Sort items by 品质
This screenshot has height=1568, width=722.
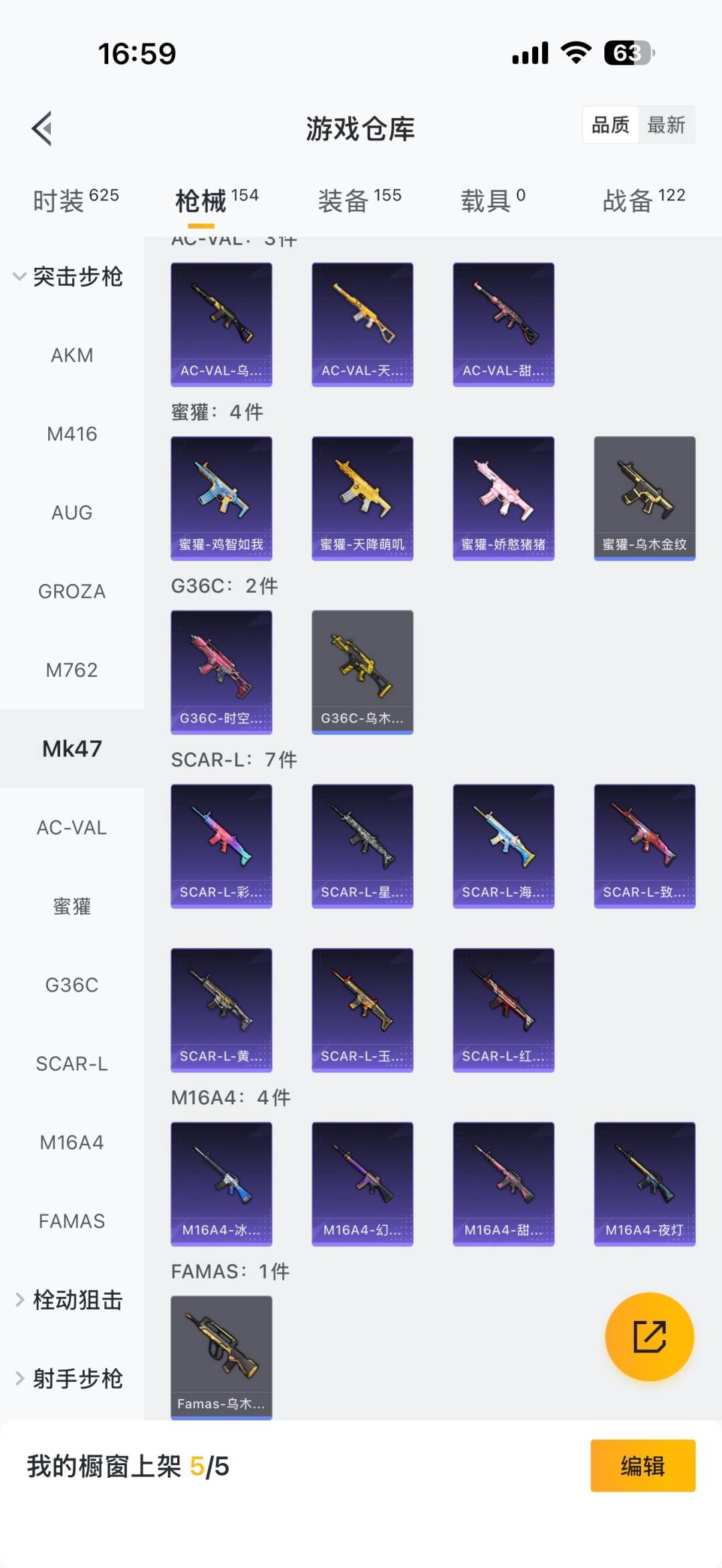[610, 125]
